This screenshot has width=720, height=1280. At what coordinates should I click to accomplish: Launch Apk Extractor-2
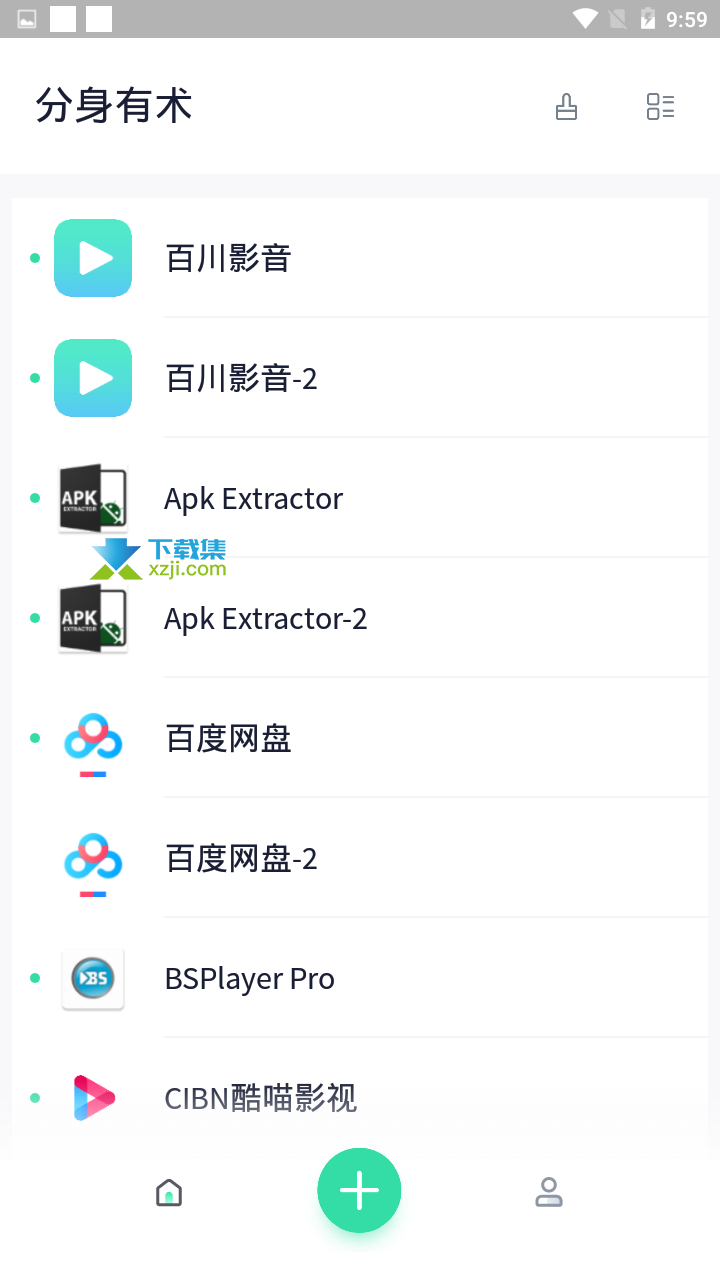360,618
